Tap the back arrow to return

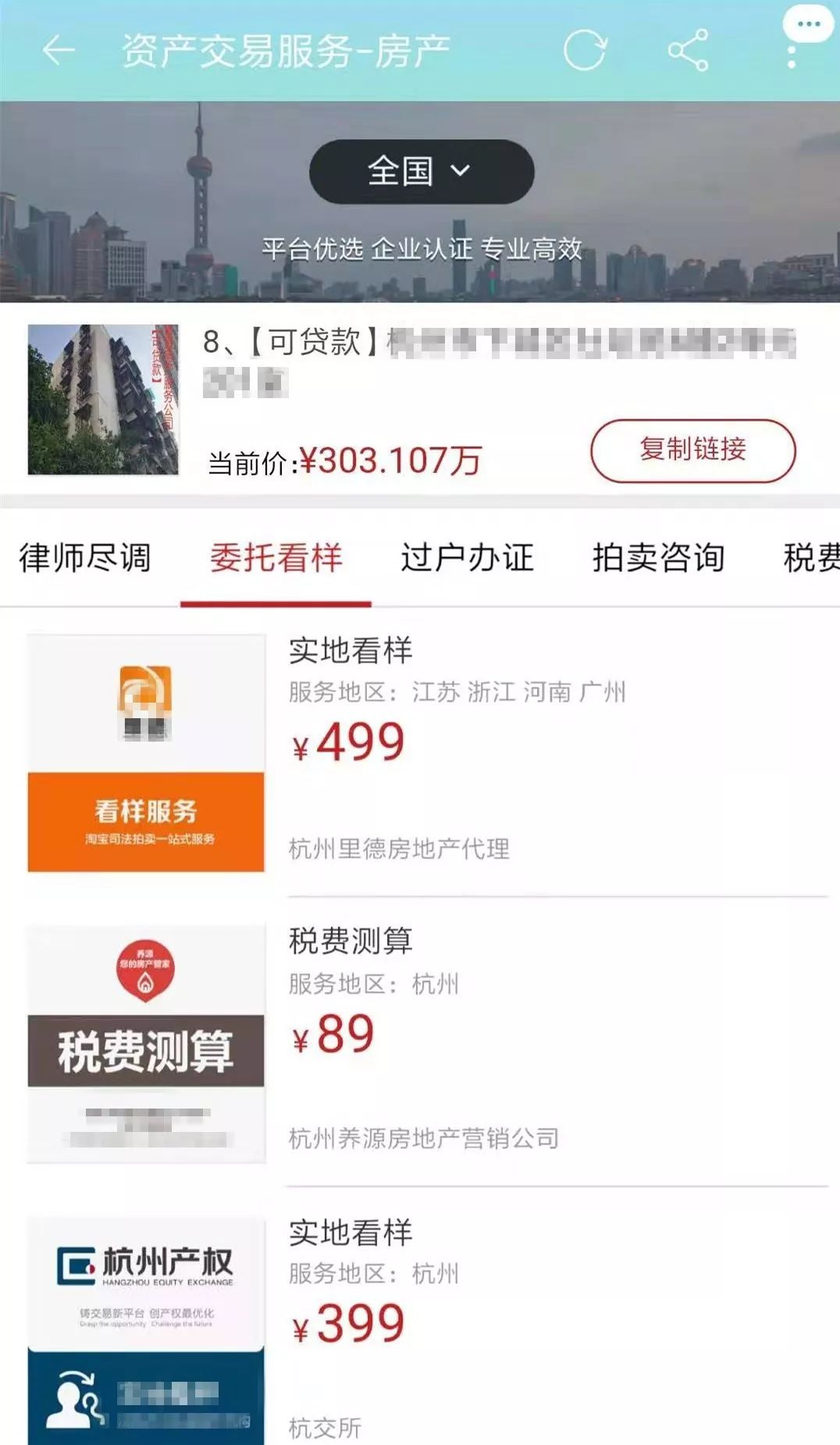[x=57, y=49]
